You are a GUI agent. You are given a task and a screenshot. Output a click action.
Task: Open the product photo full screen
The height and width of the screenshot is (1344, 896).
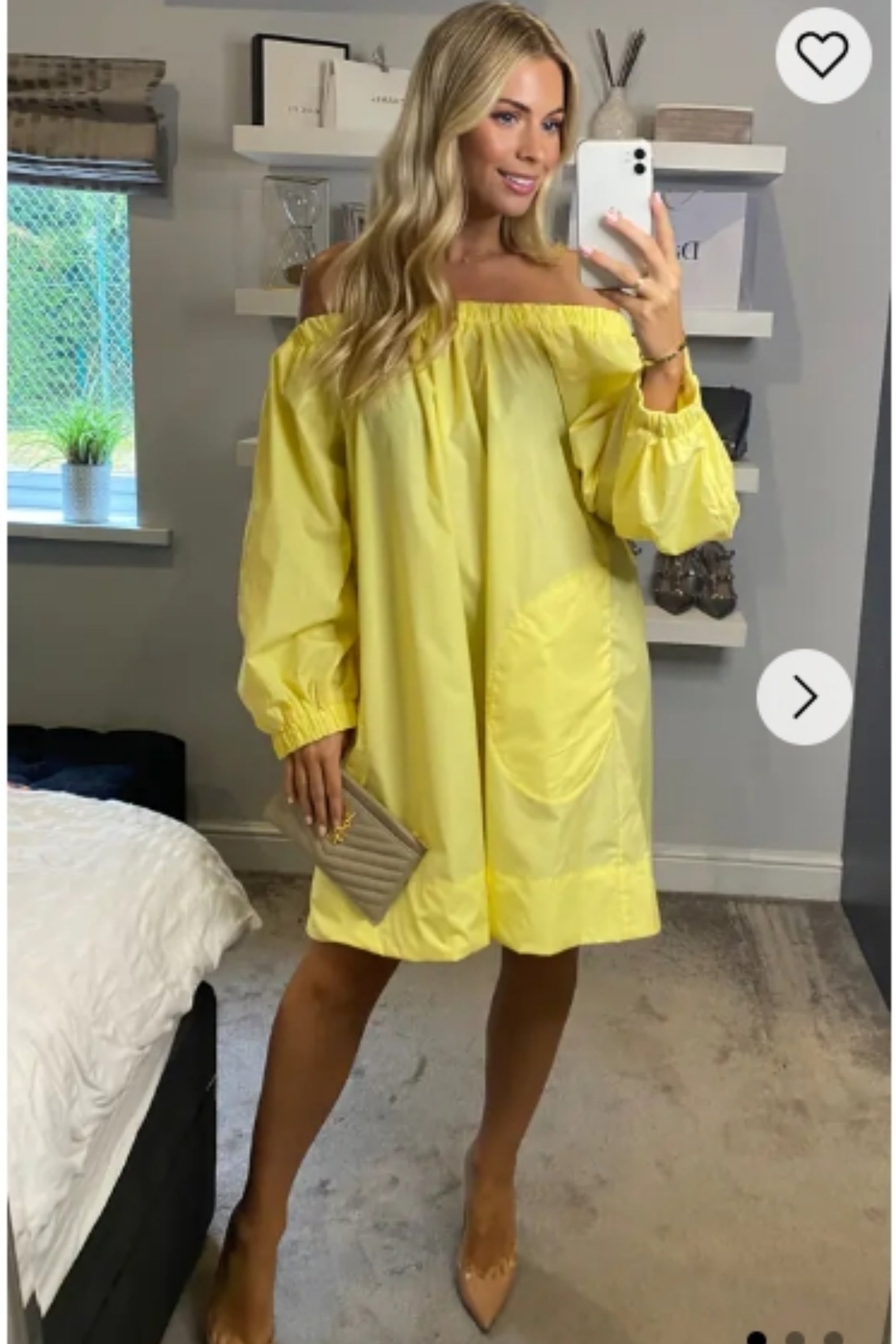448,629
